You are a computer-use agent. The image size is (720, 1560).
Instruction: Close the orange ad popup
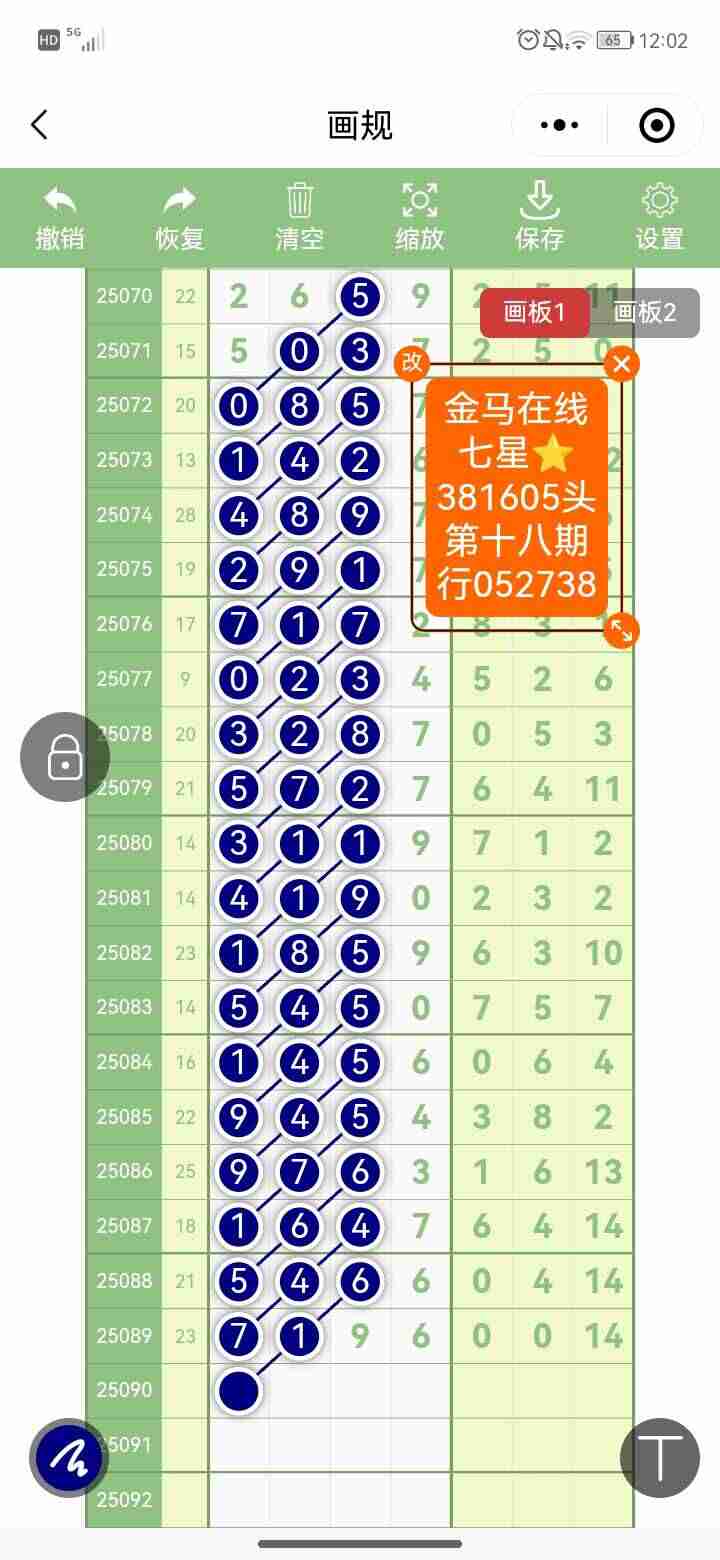pos(621,364)
